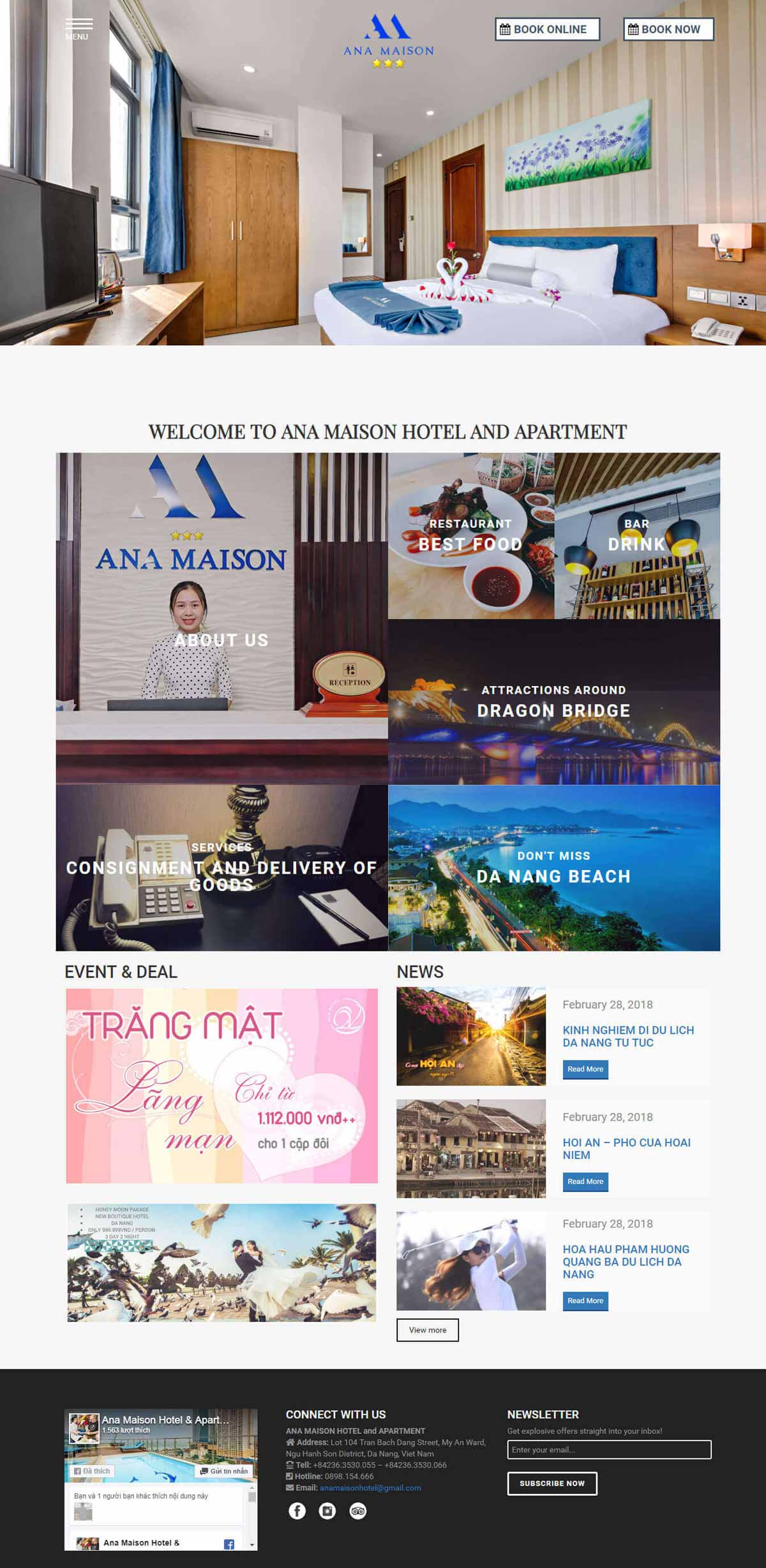Open Restaurant Best Food tile
Image resolution: width=766 pixels, height=1568 pixels.
[x=471, y=536]
